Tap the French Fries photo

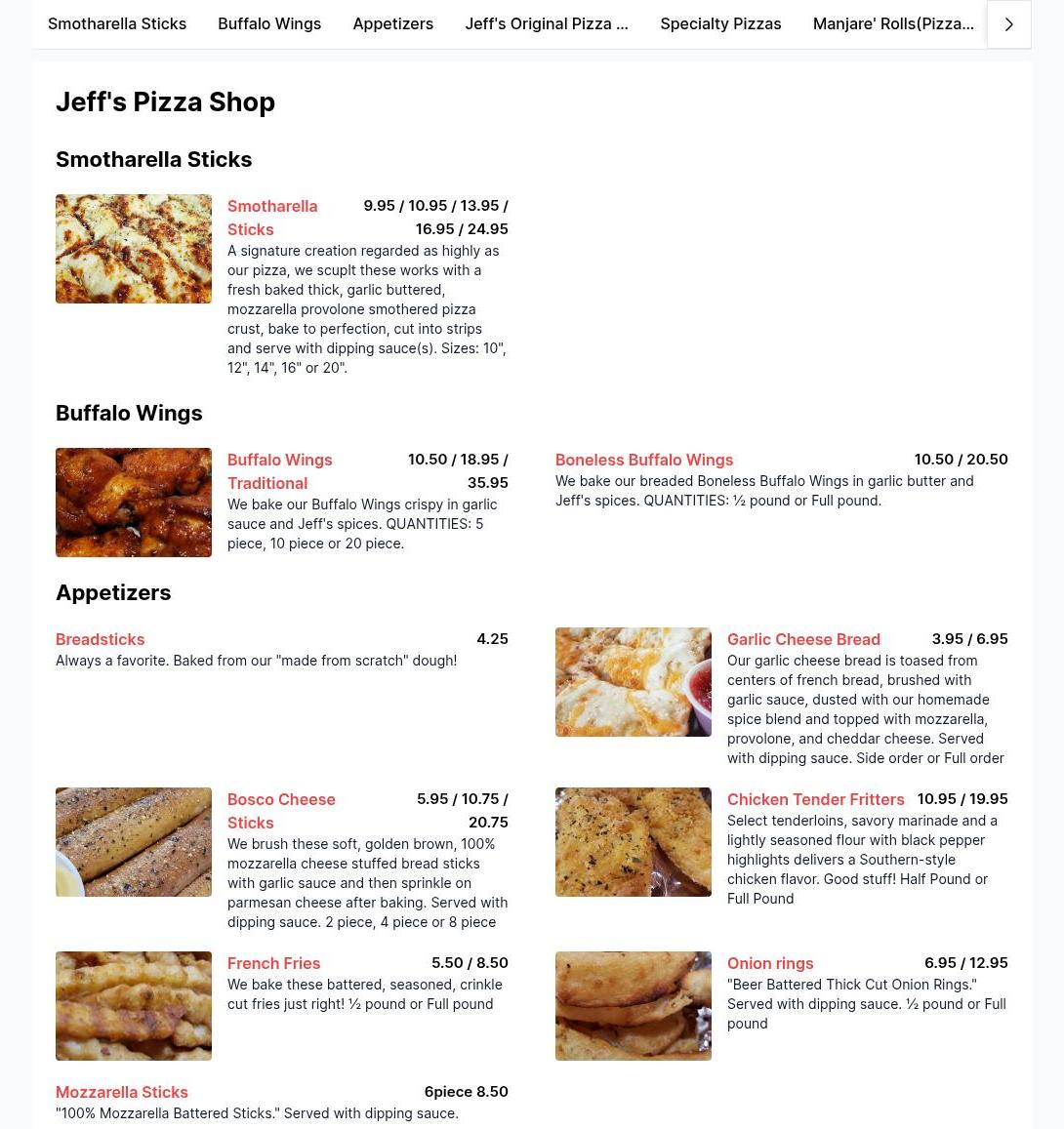(134, 1006)
